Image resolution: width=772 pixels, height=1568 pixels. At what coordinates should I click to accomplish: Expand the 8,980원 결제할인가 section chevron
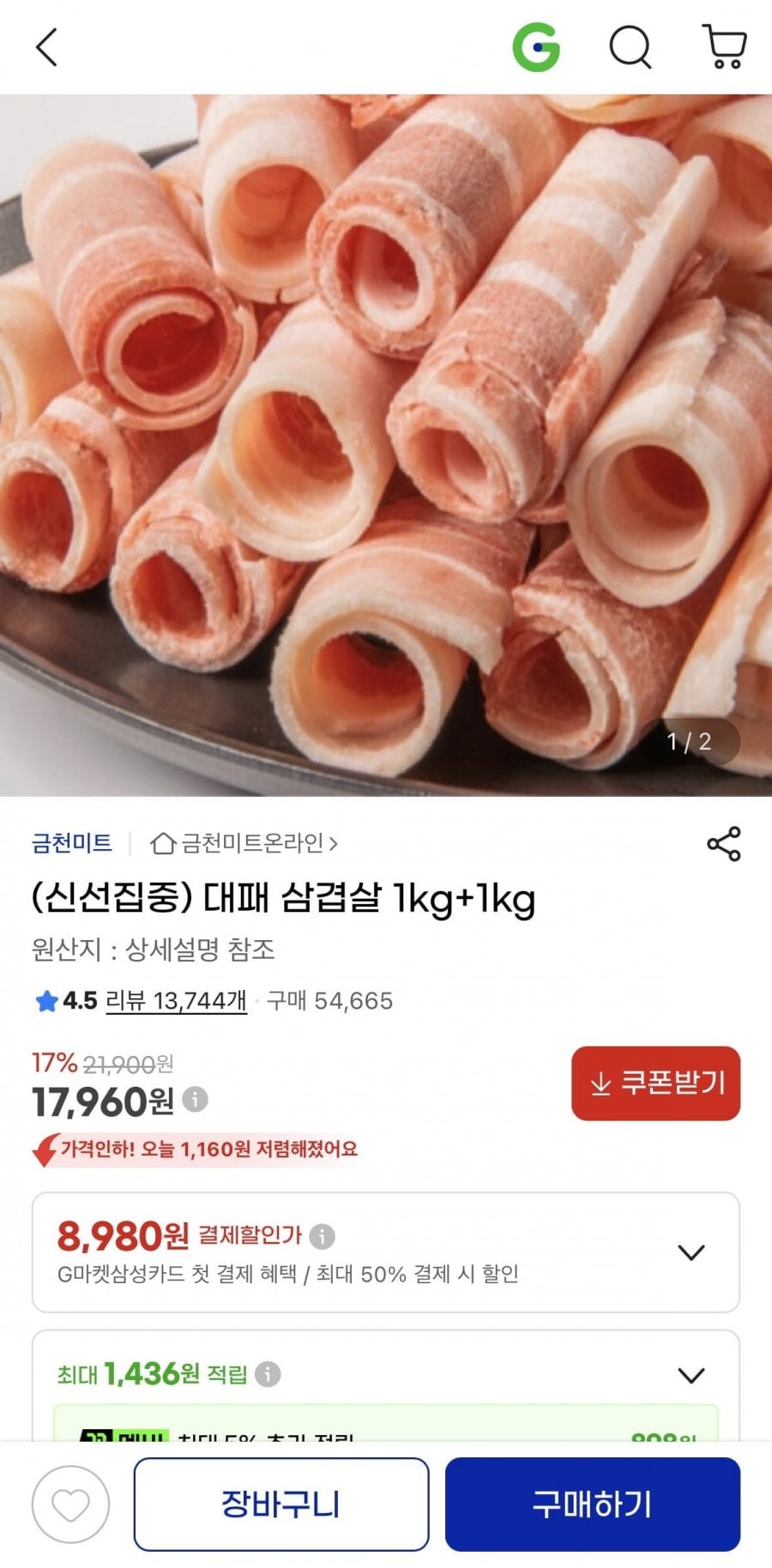(x=694, y=1252)
